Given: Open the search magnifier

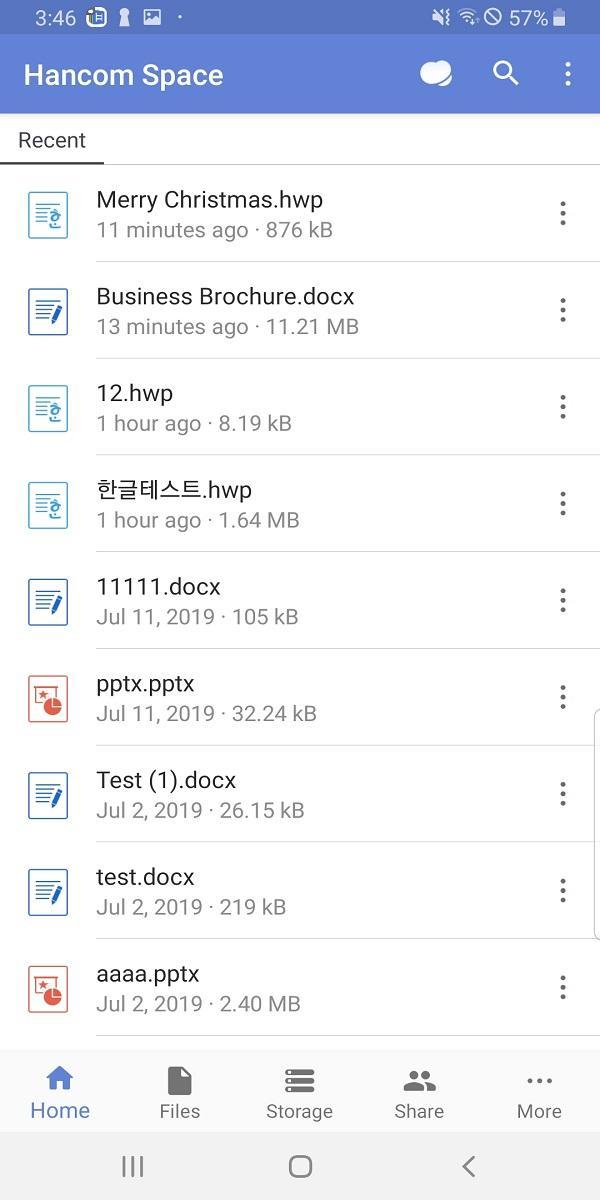Looking at the screenshot, I should tap(506, 73).
